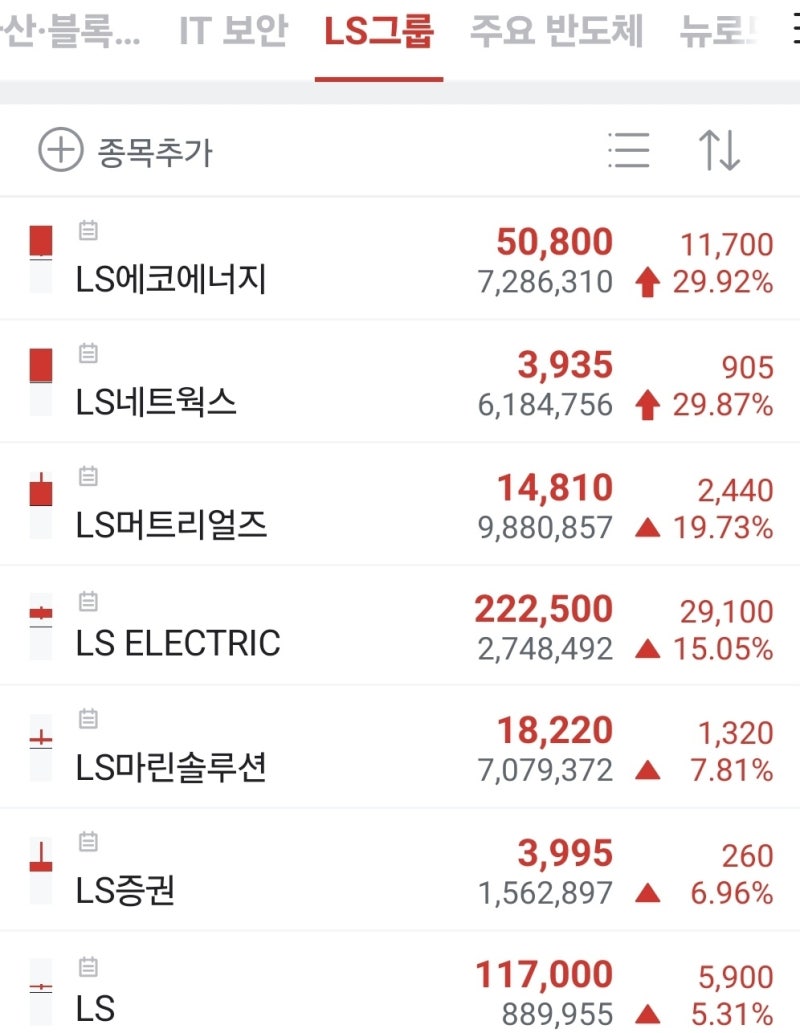
Task: Open the IT 보안 tab
Action: tap(235, 32)
